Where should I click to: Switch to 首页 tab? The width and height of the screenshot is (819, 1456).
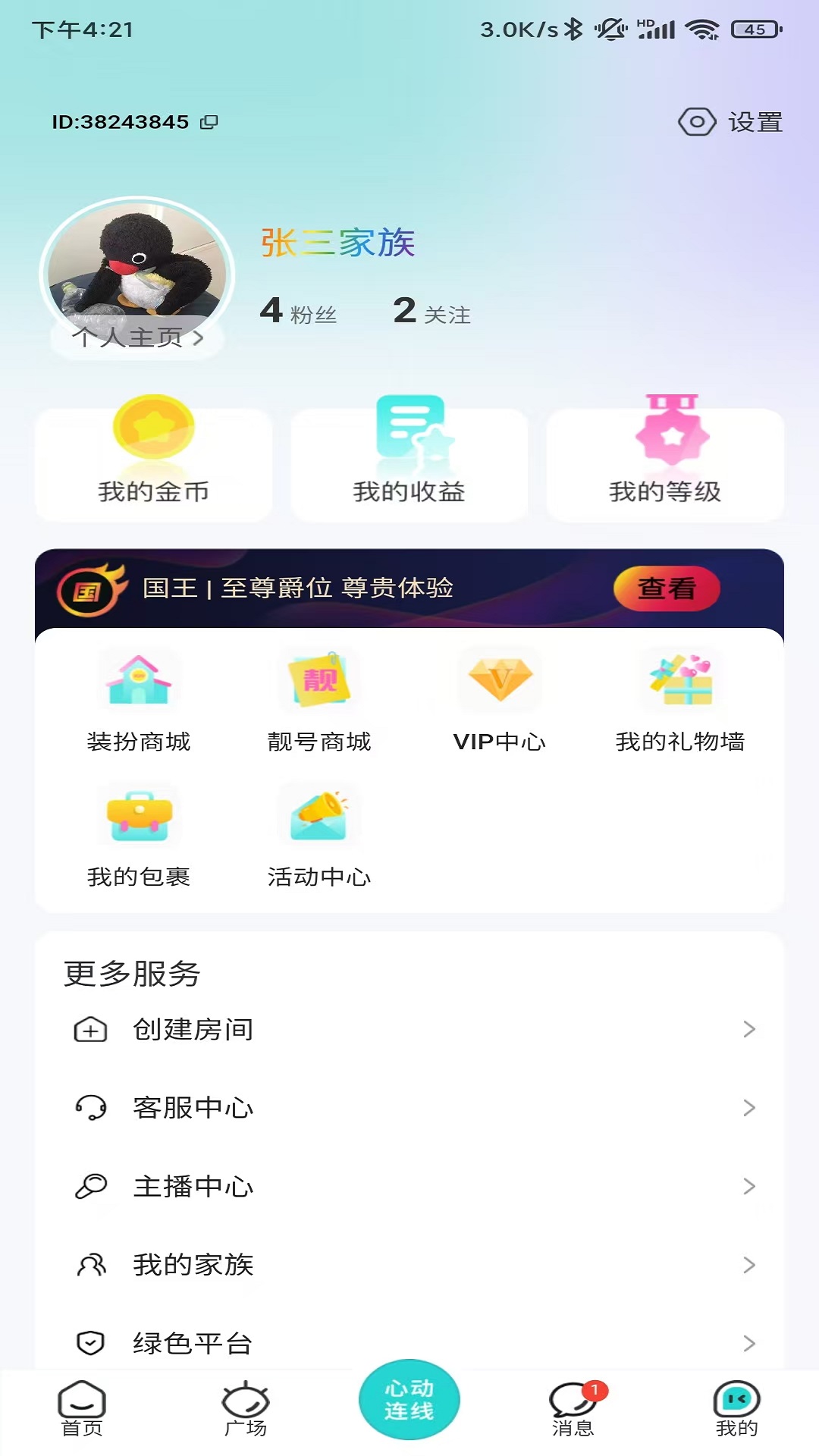point(82,1409)
